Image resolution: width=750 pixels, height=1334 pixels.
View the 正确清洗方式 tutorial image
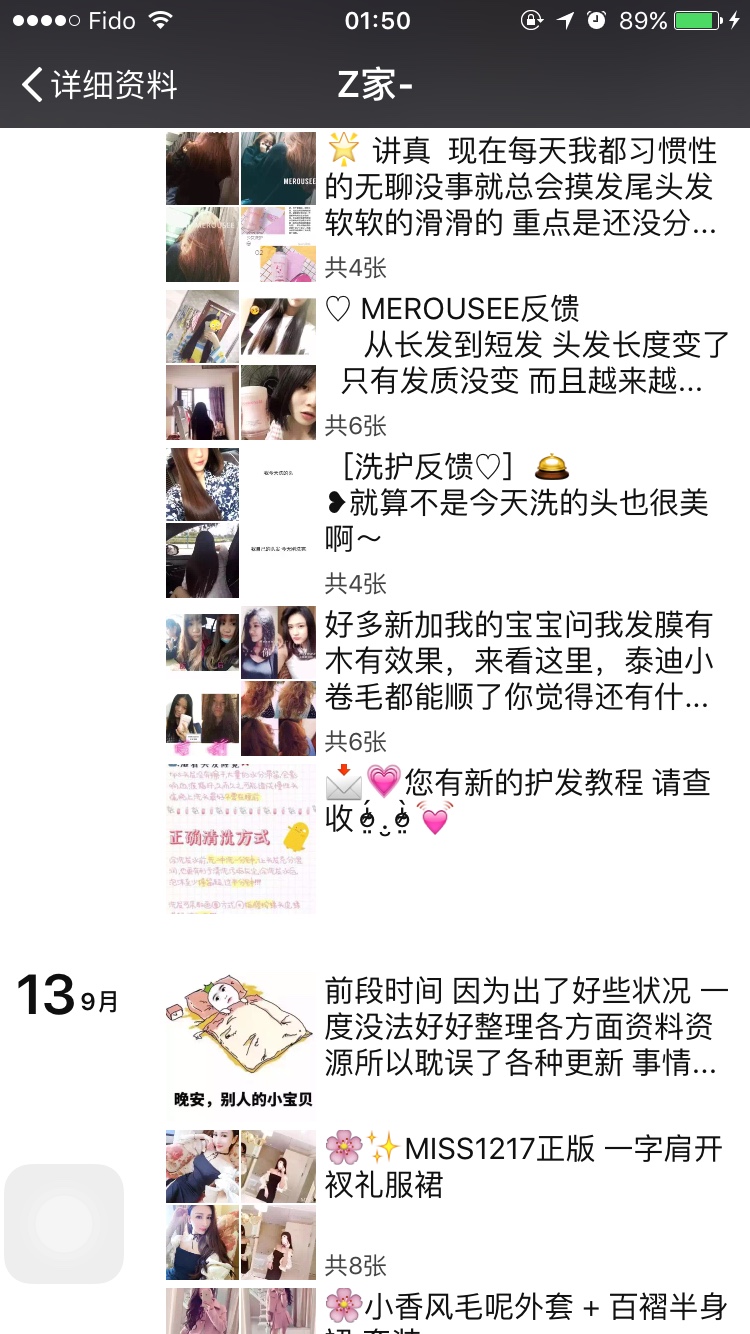(x=240, y=839)
